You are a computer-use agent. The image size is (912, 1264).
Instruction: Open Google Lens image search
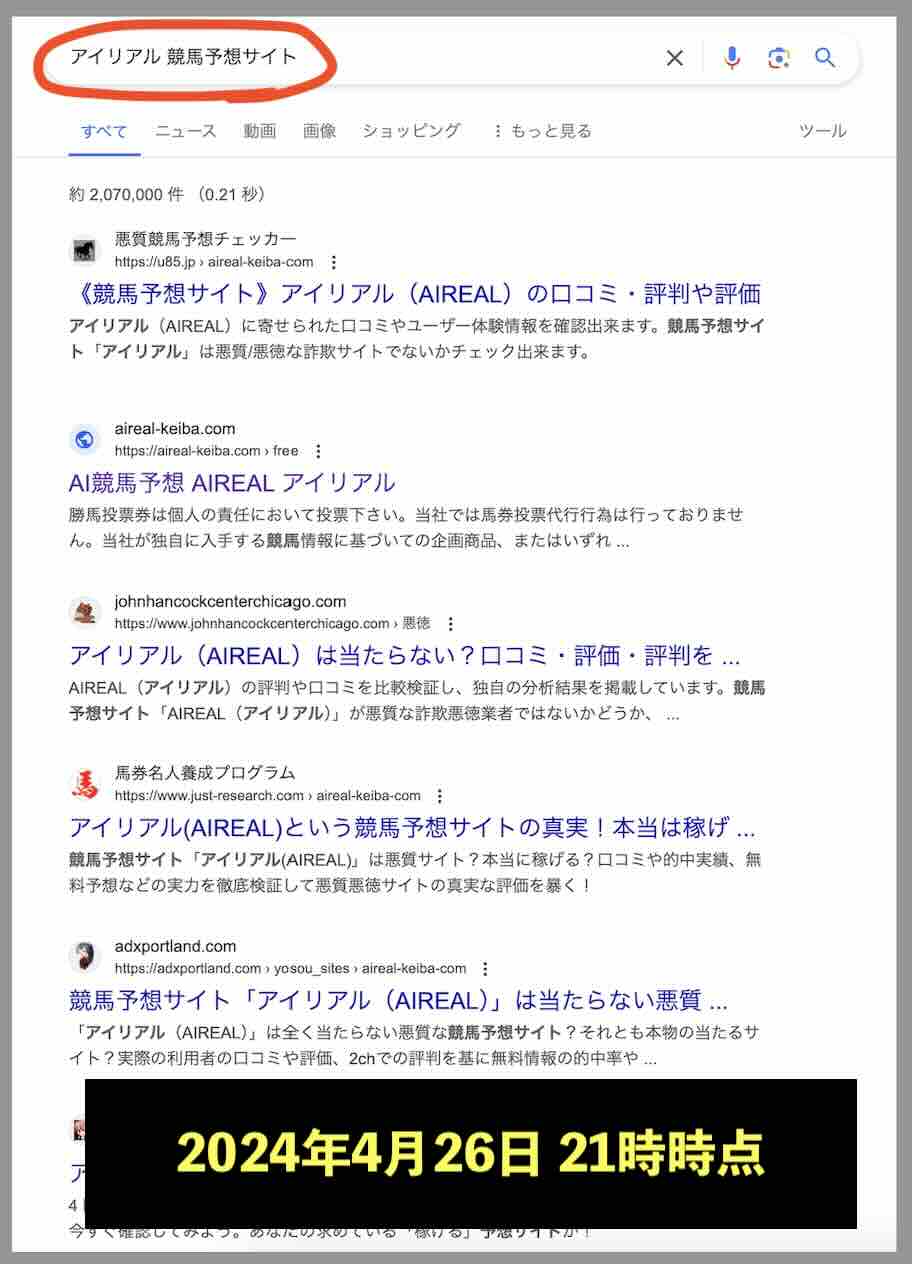[x=779, y=58]
